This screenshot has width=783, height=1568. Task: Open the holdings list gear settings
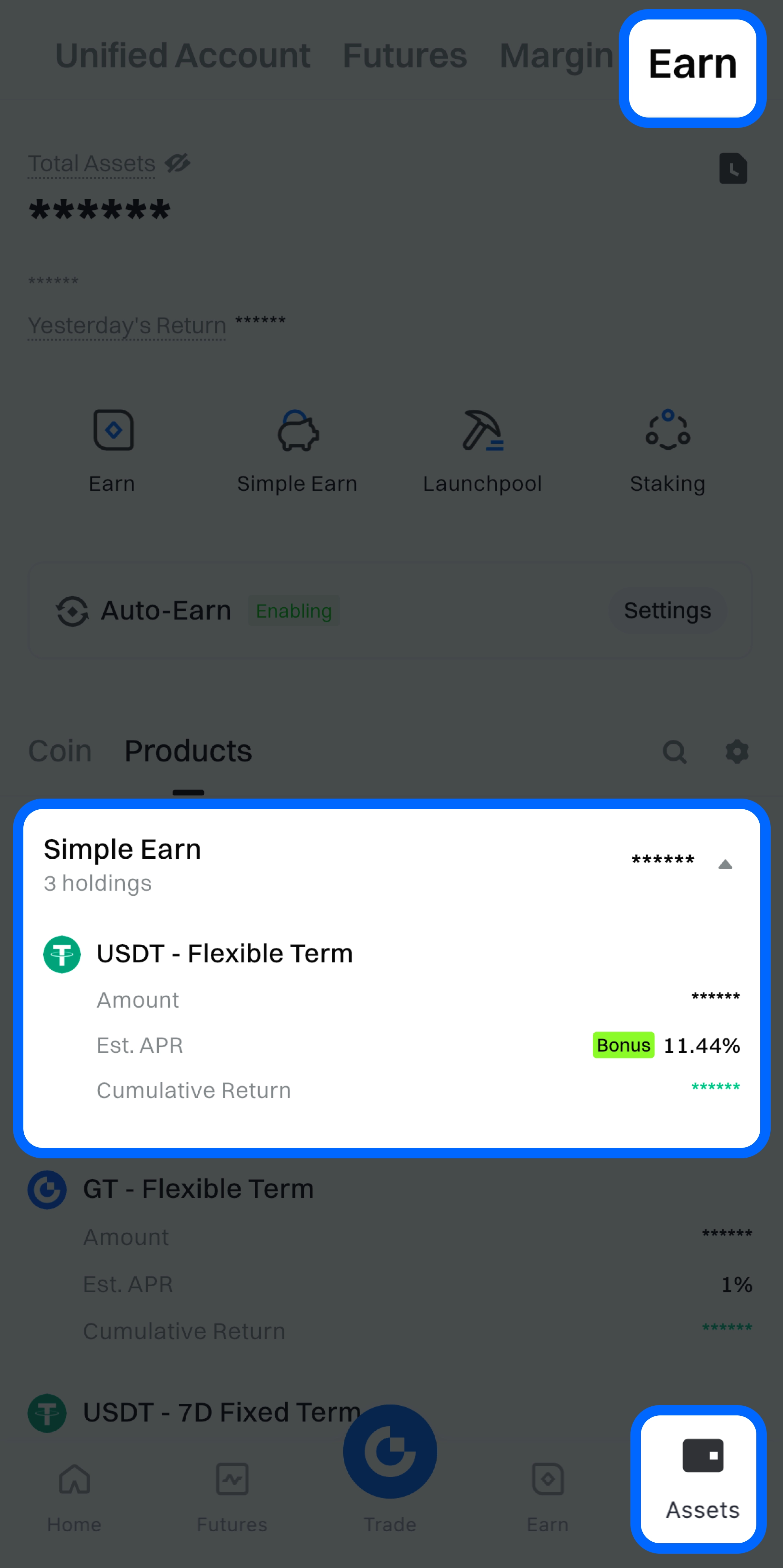tap(737, 752)
